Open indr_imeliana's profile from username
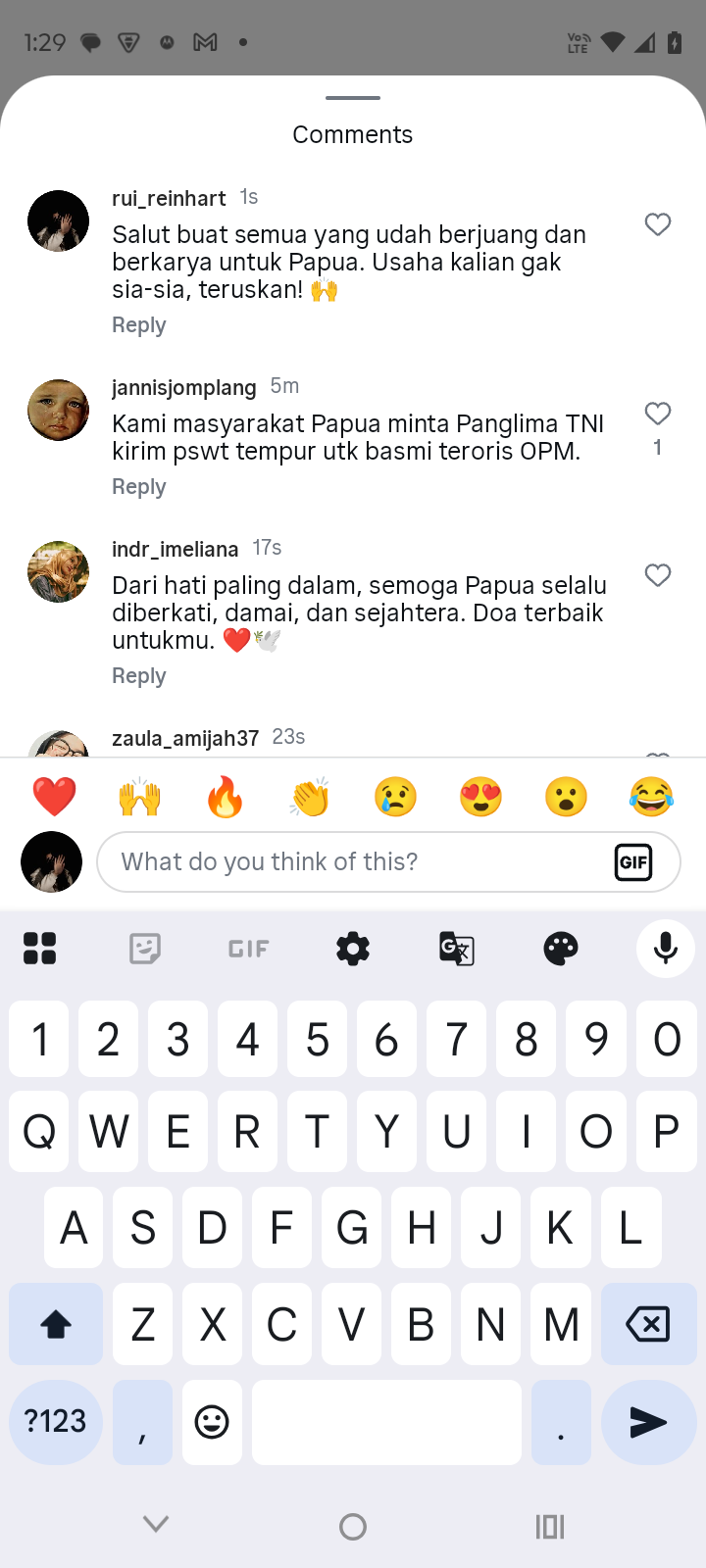The image size is (706, 1568). point(176,549)
